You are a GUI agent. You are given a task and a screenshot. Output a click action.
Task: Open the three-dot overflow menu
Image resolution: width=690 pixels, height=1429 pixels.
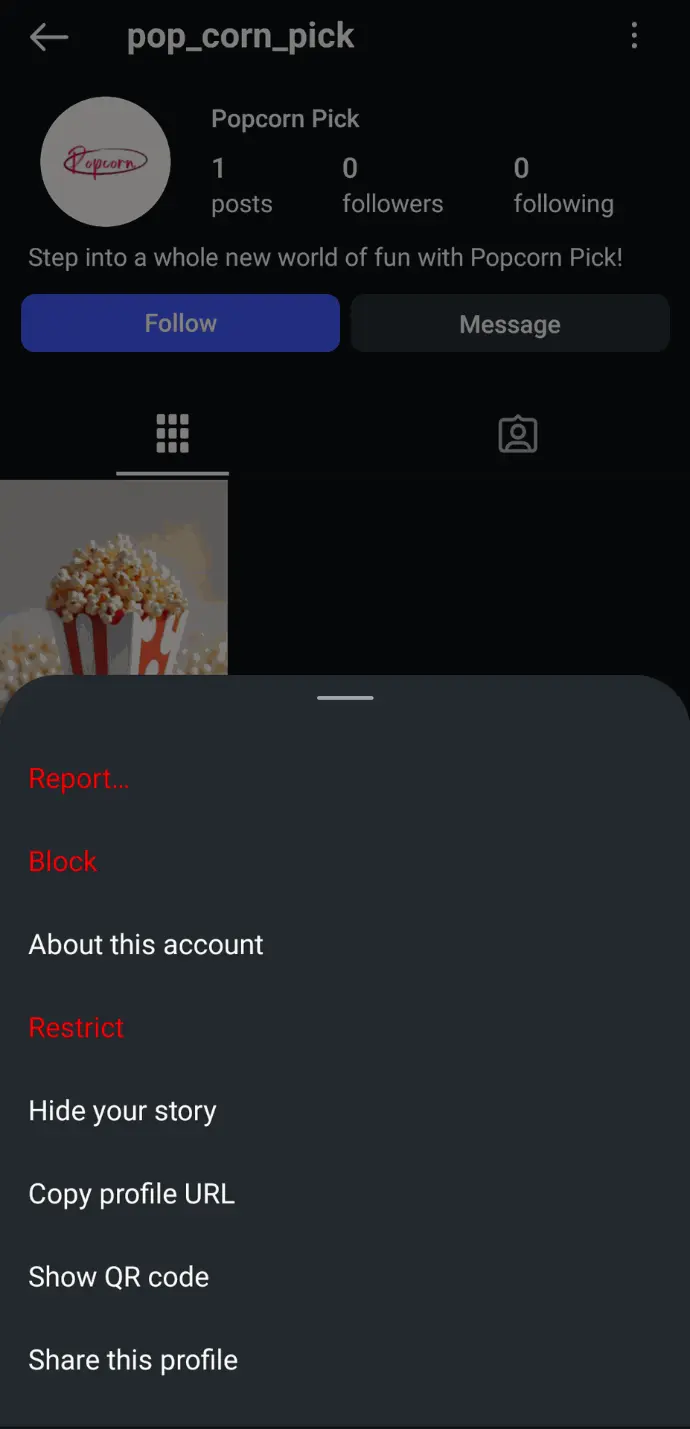coord(634,37)
